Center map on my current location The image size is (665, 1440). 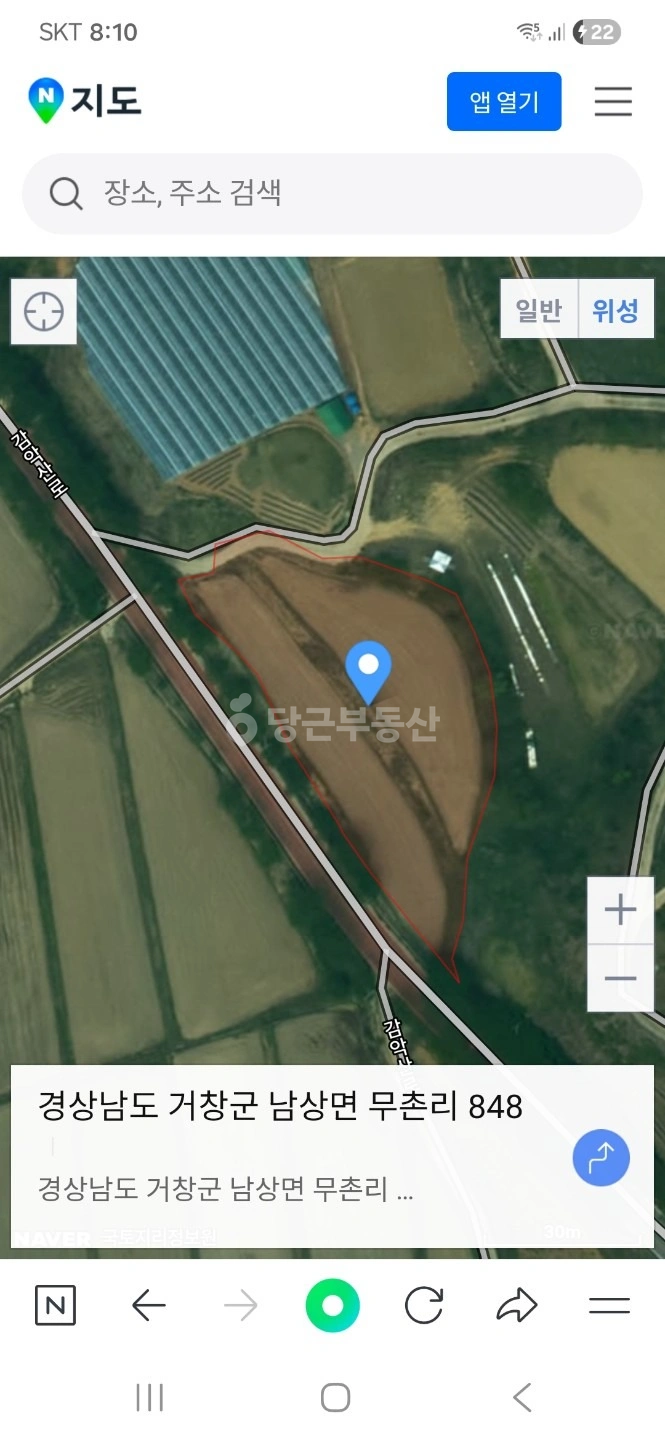(44, 312)
